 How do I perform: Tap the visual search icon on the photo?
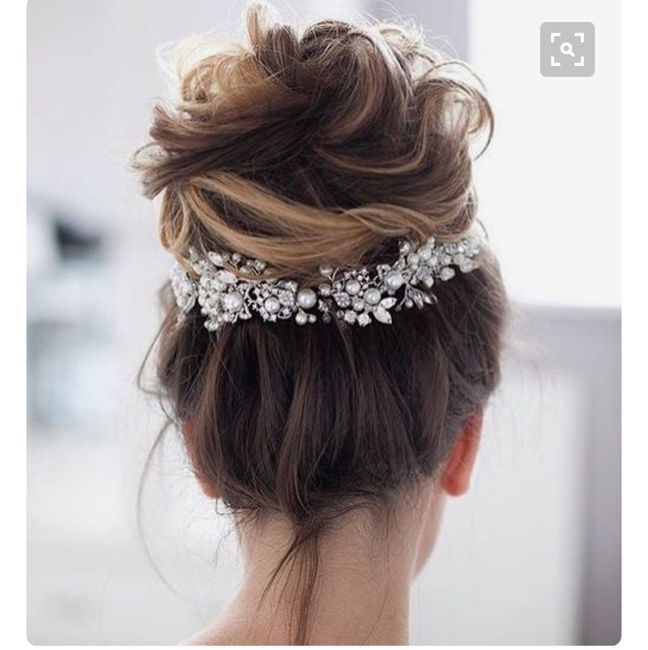(x=567, y=49)
